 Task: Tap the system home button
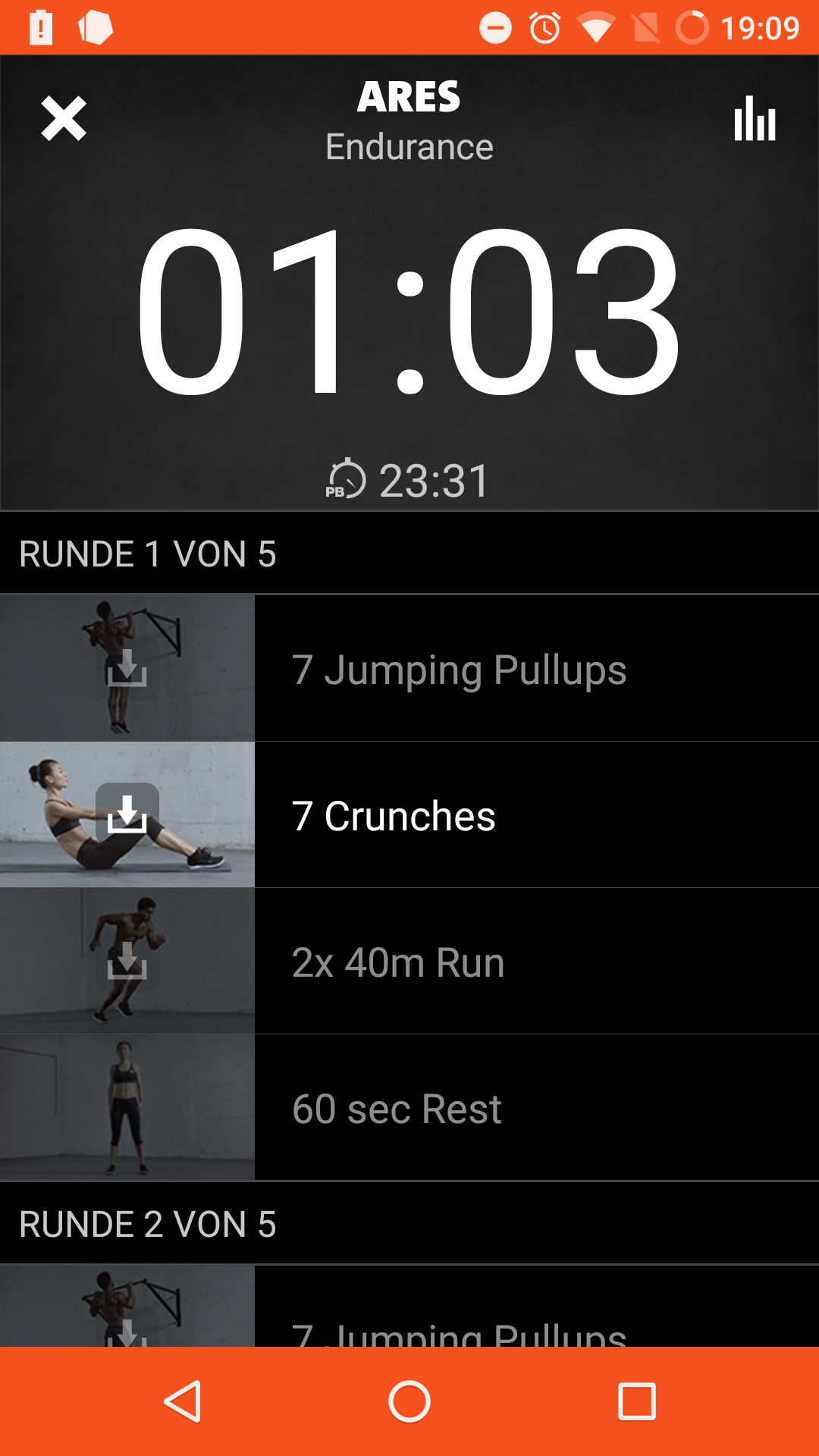coord(409,1401)
